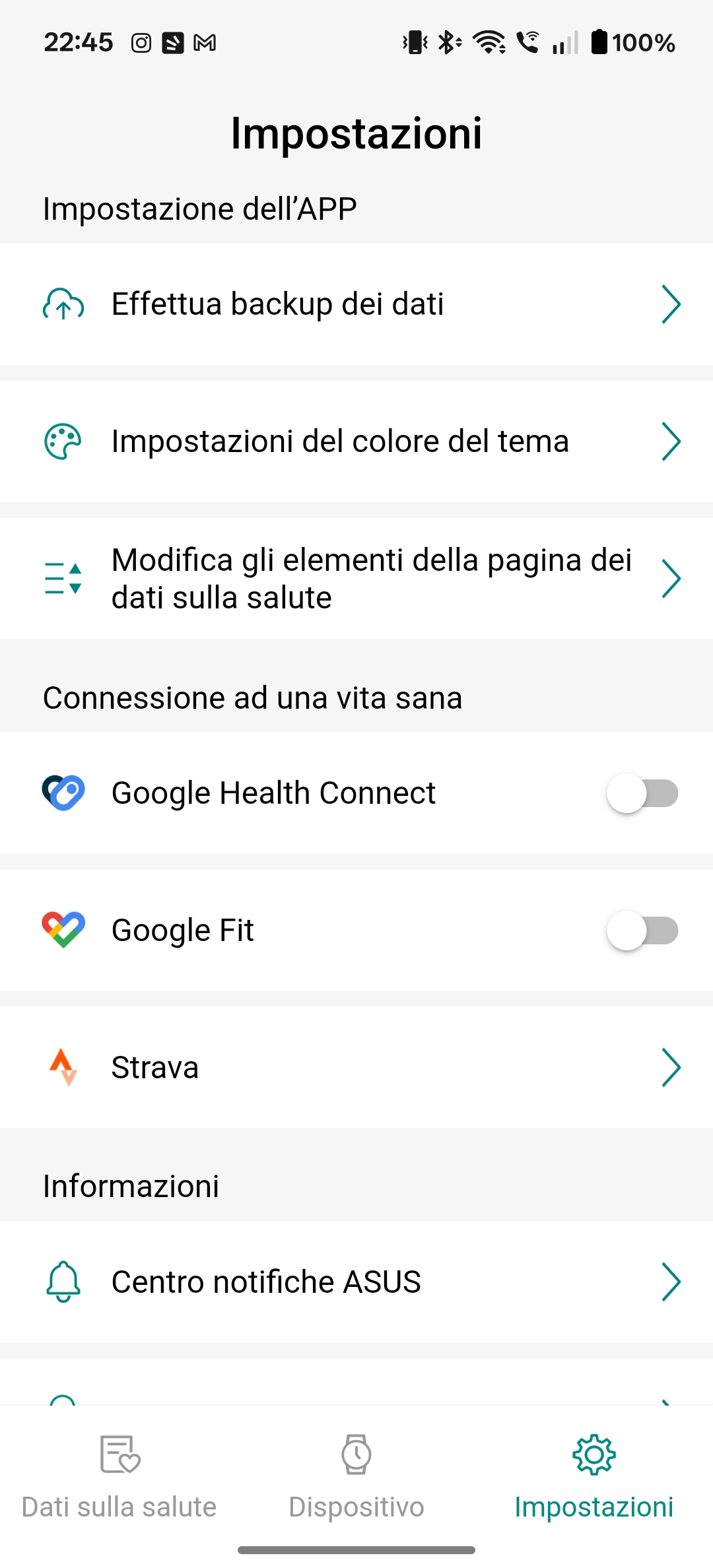The image size is (713, 1568).
Task: Open Modifica gli elementi della pagina settings
Action: coord(356,579)
